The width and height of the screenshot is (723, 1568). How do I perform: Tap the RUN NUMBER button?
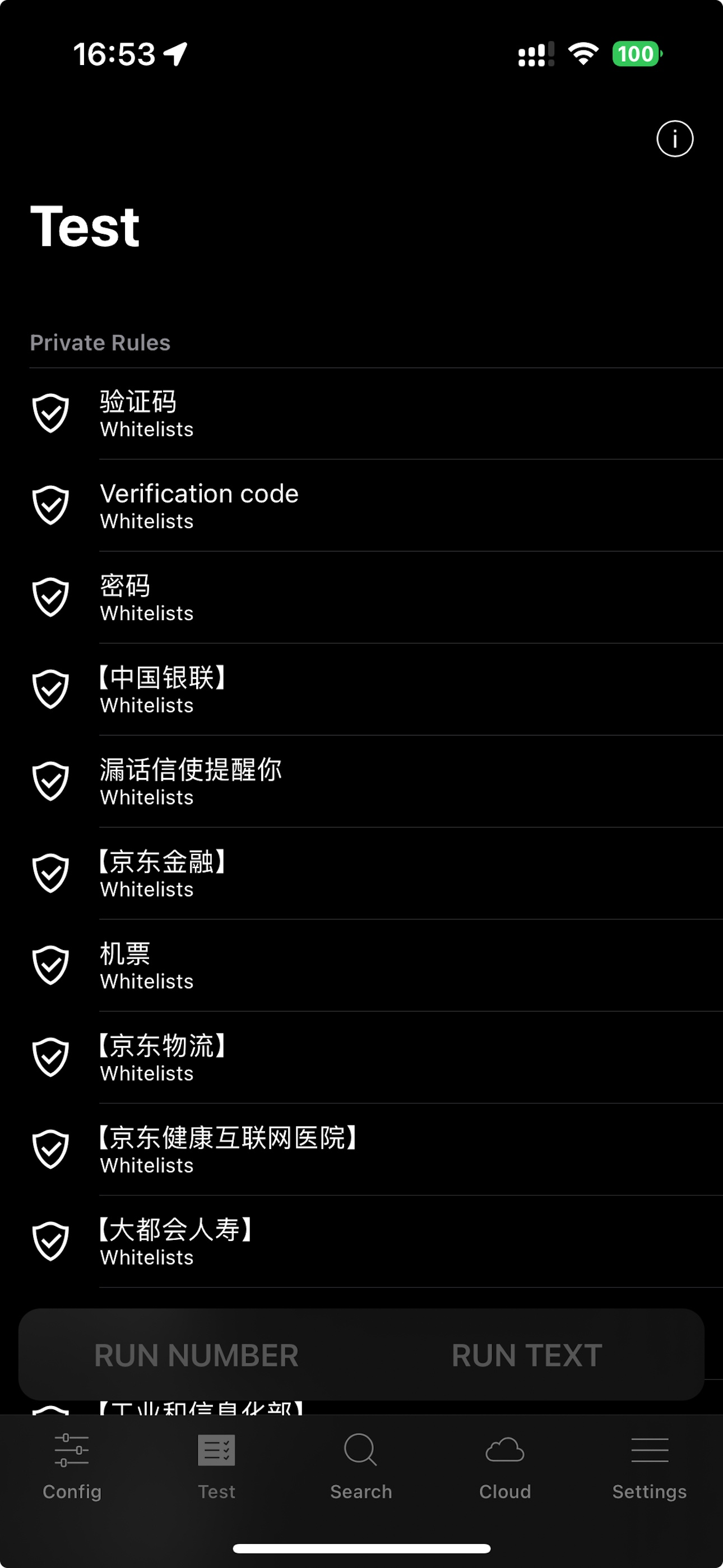(x=196, y=1355)
